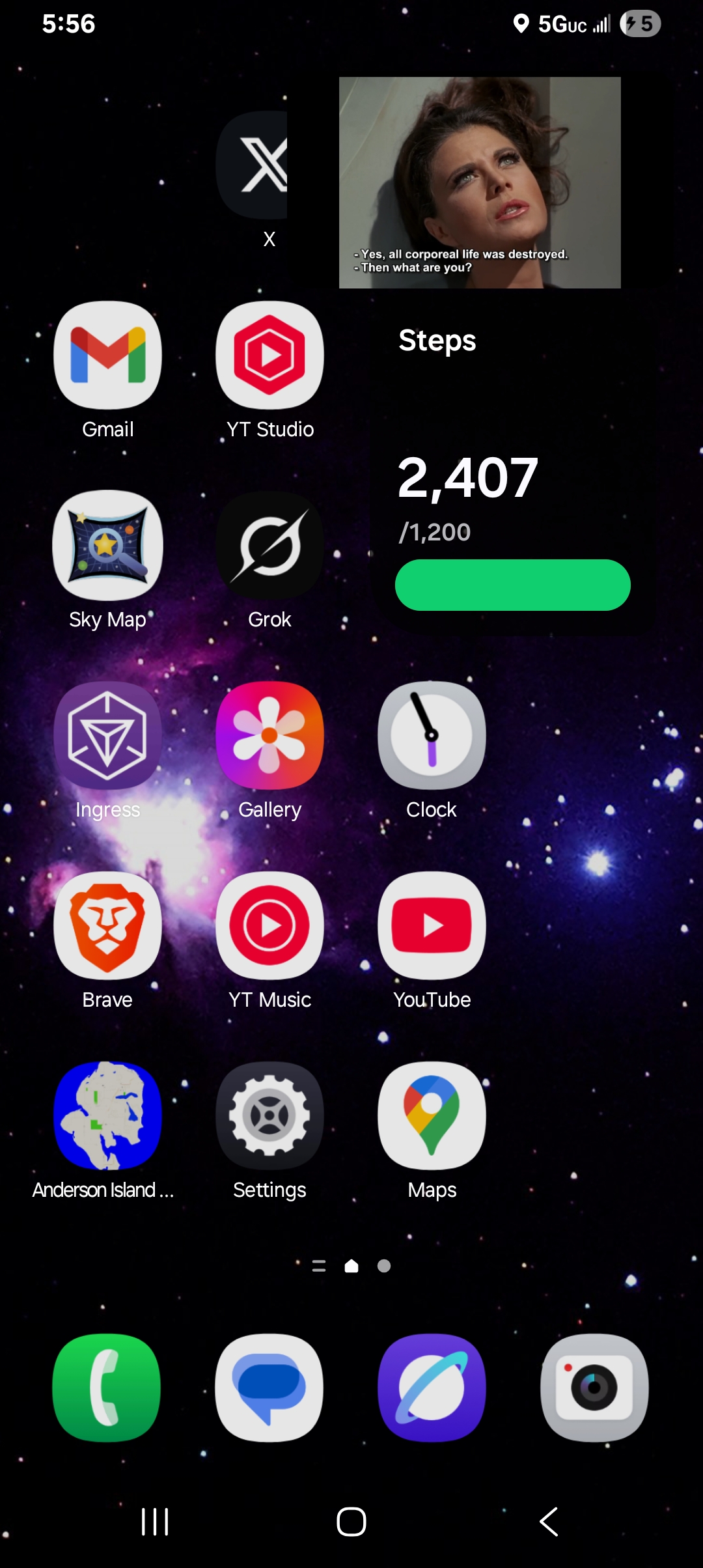
Task: Open the Clock app
Action: click(432, 736)
